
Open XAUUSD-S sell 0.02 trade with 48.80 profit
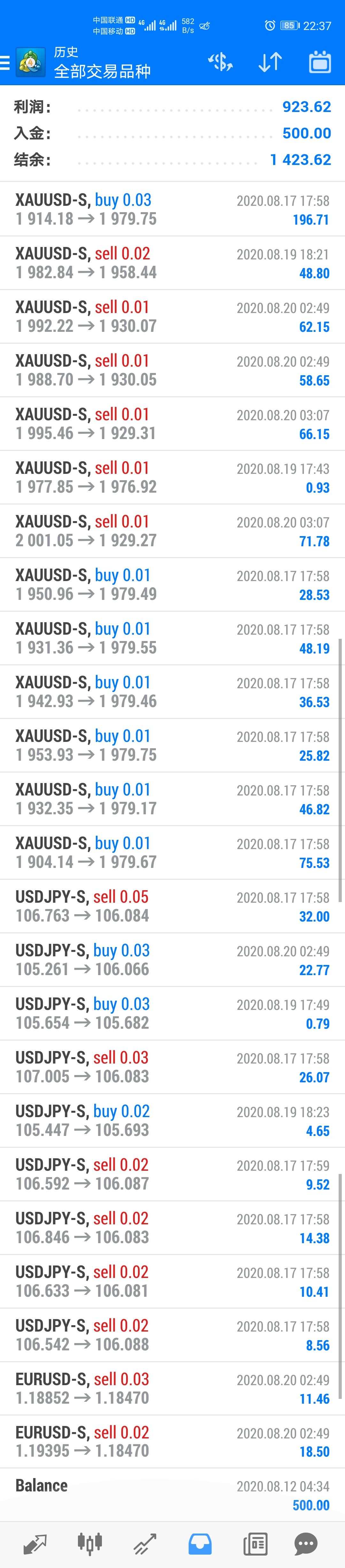coord(172,263)
